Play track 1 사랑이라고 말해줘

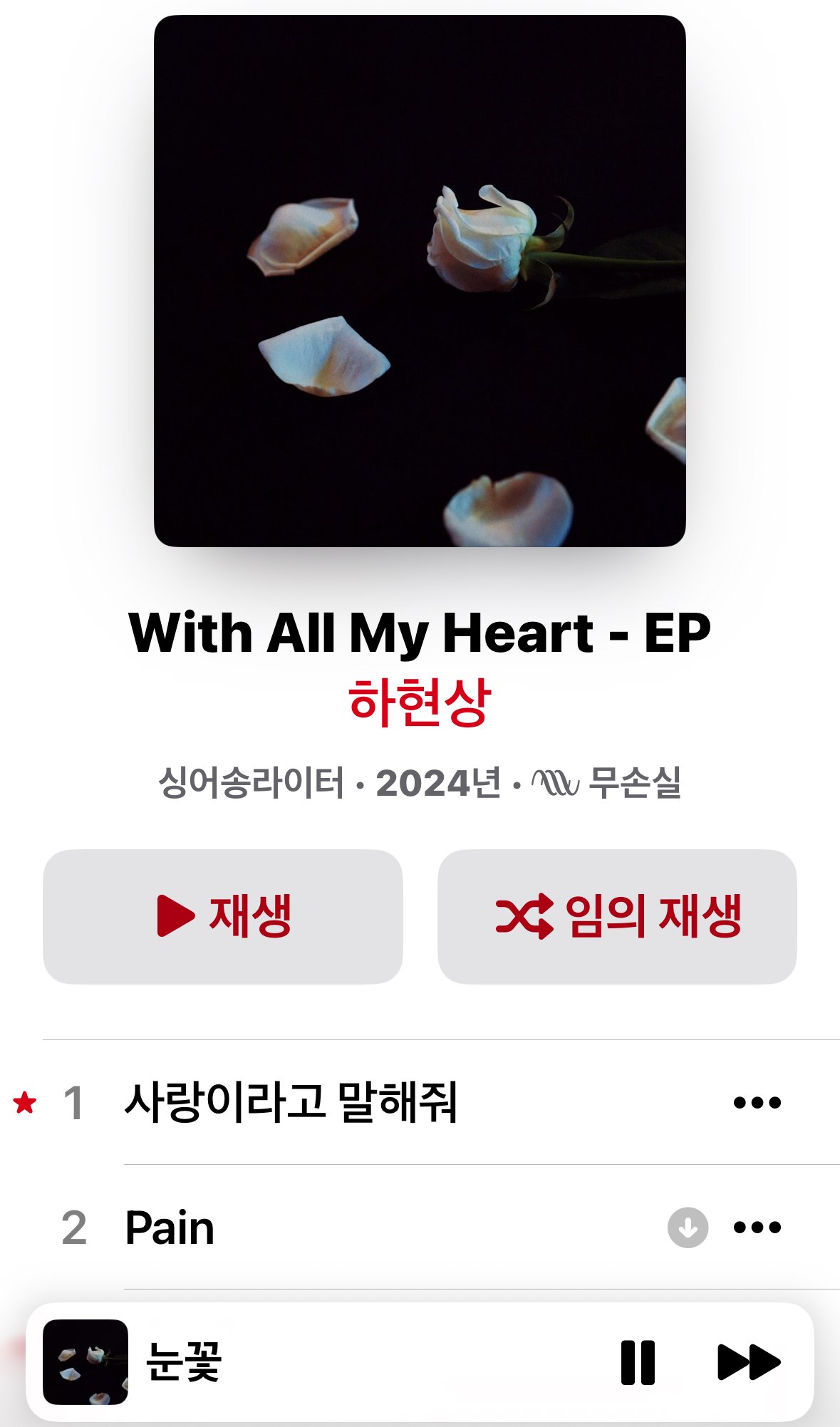pyautogui.click(x=291, y=1102)
